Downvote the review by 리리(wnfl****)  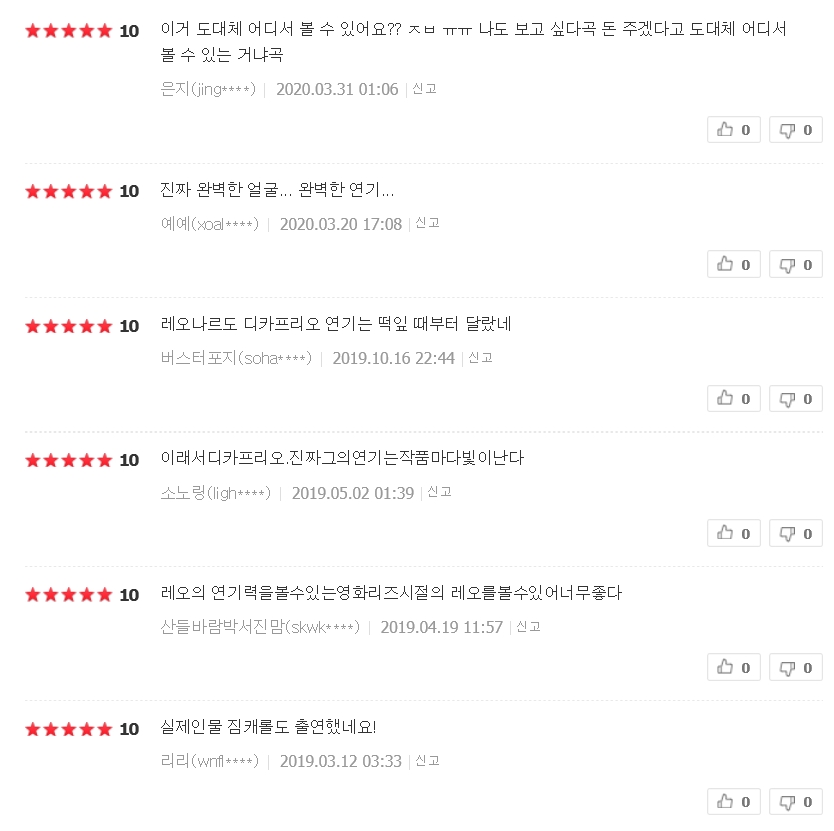pos(795,801)
